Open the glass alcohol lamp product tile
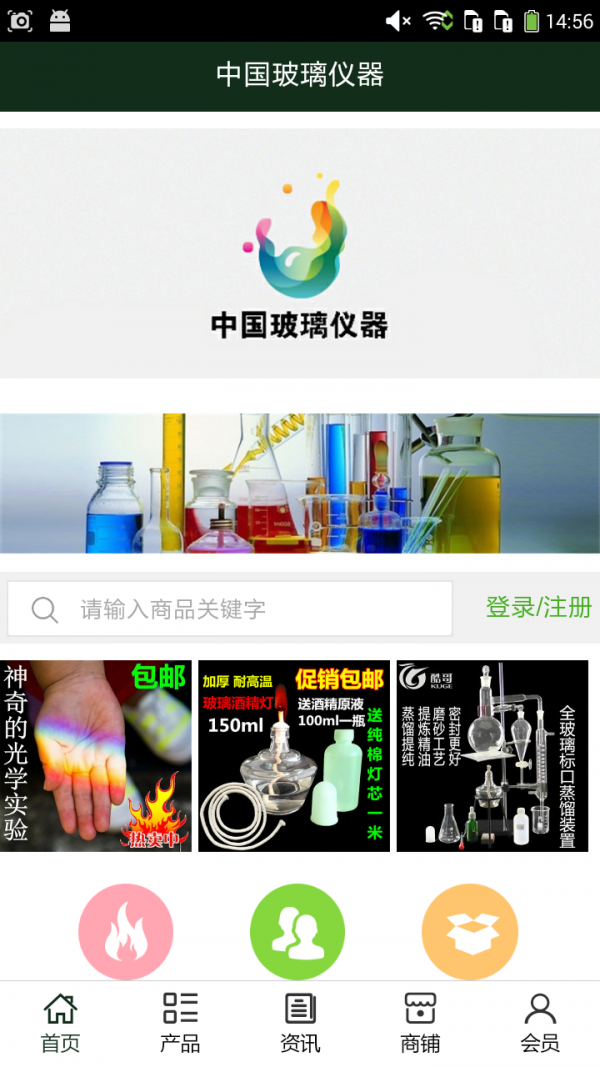The height and width of the screenshot is (1067, 600). pyautogui.click(x=294, y=756)
